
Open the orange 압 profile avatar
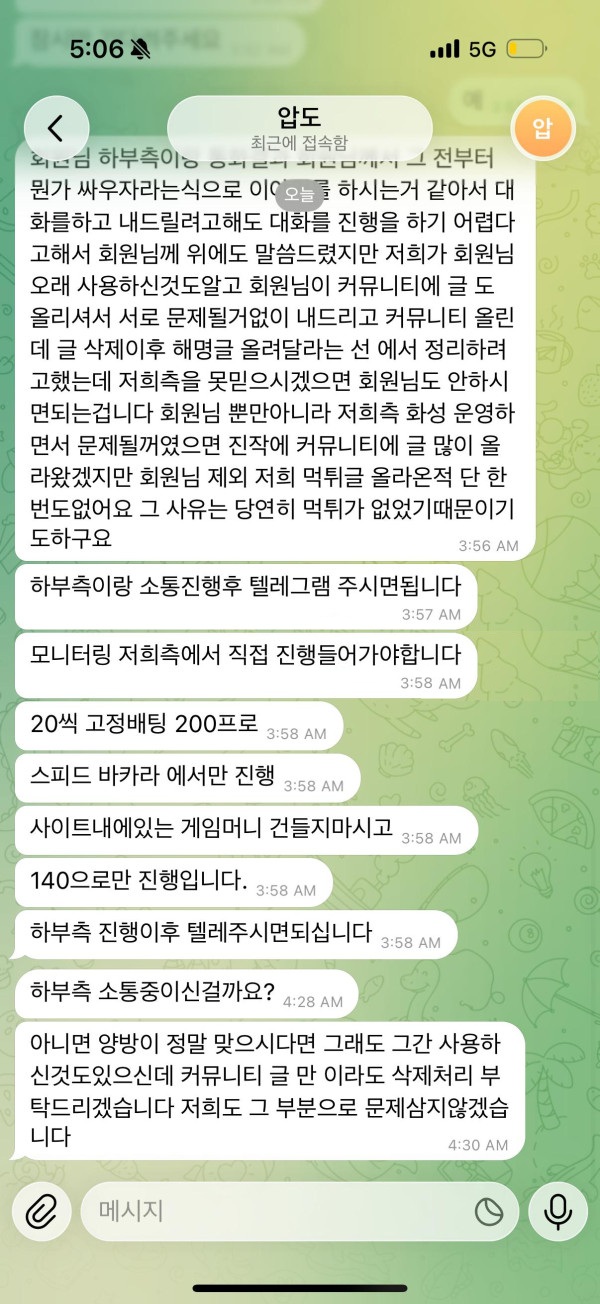(542, 127)
